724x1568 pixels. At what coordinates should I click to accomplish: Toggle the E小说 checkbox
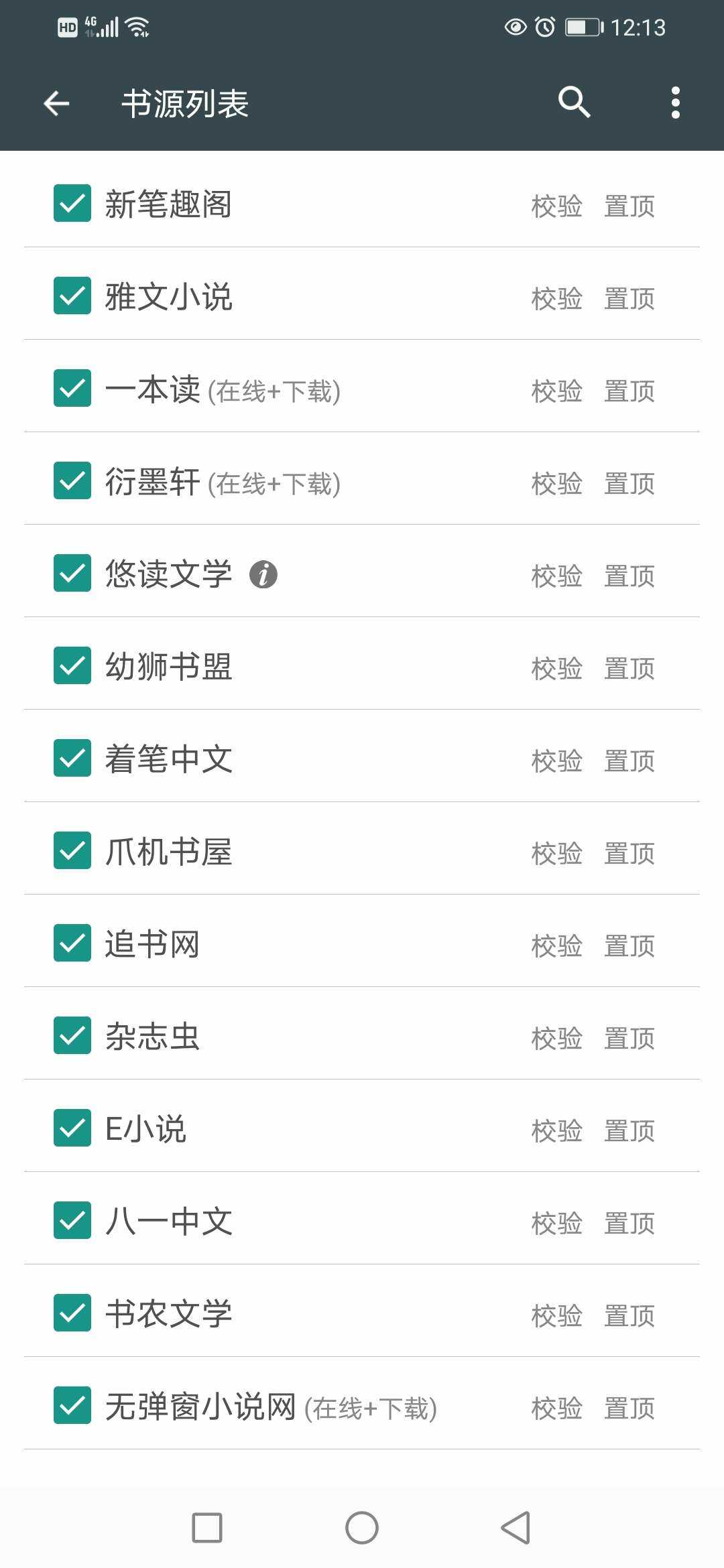(72, 1128)
